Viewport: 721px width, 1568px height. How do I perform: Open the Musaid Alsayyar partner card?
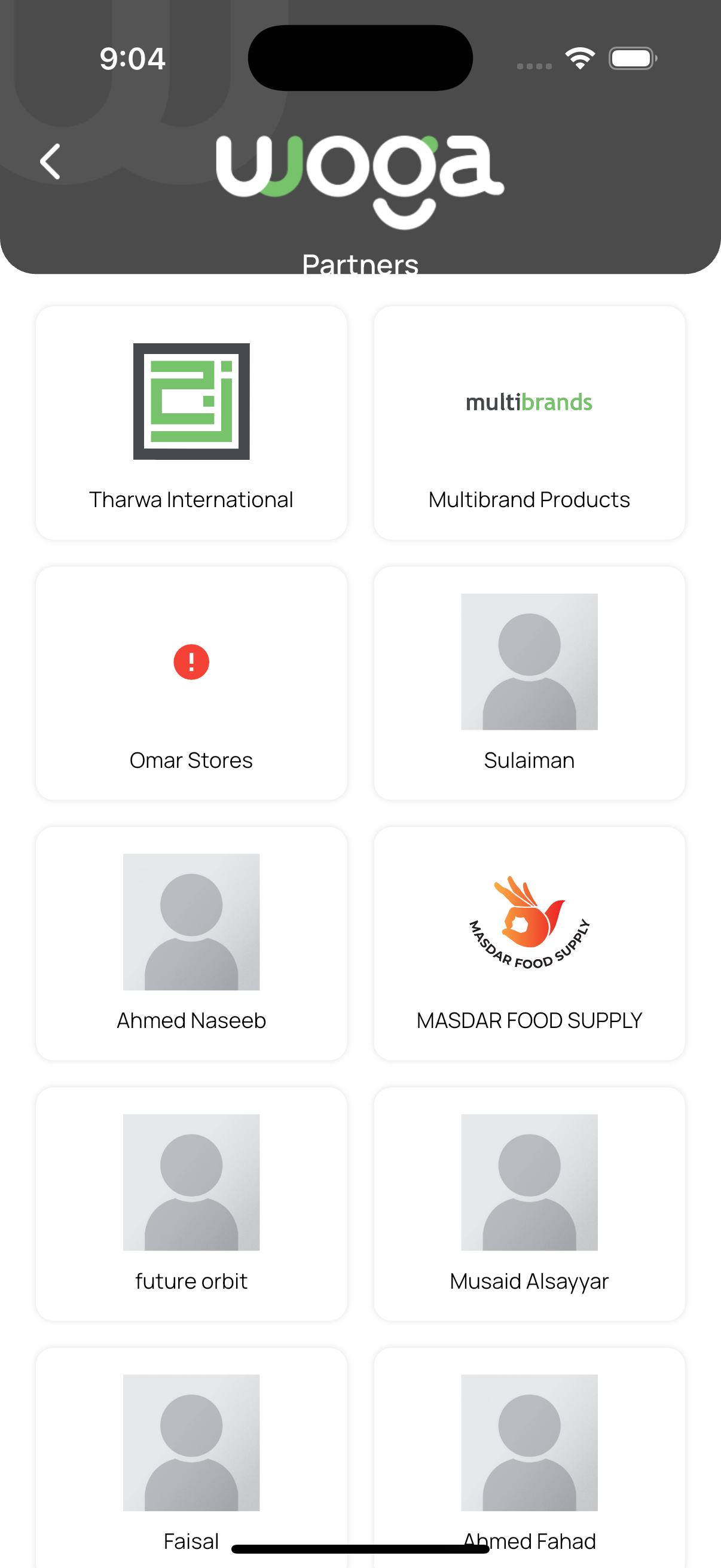(x=528, y=1204)
